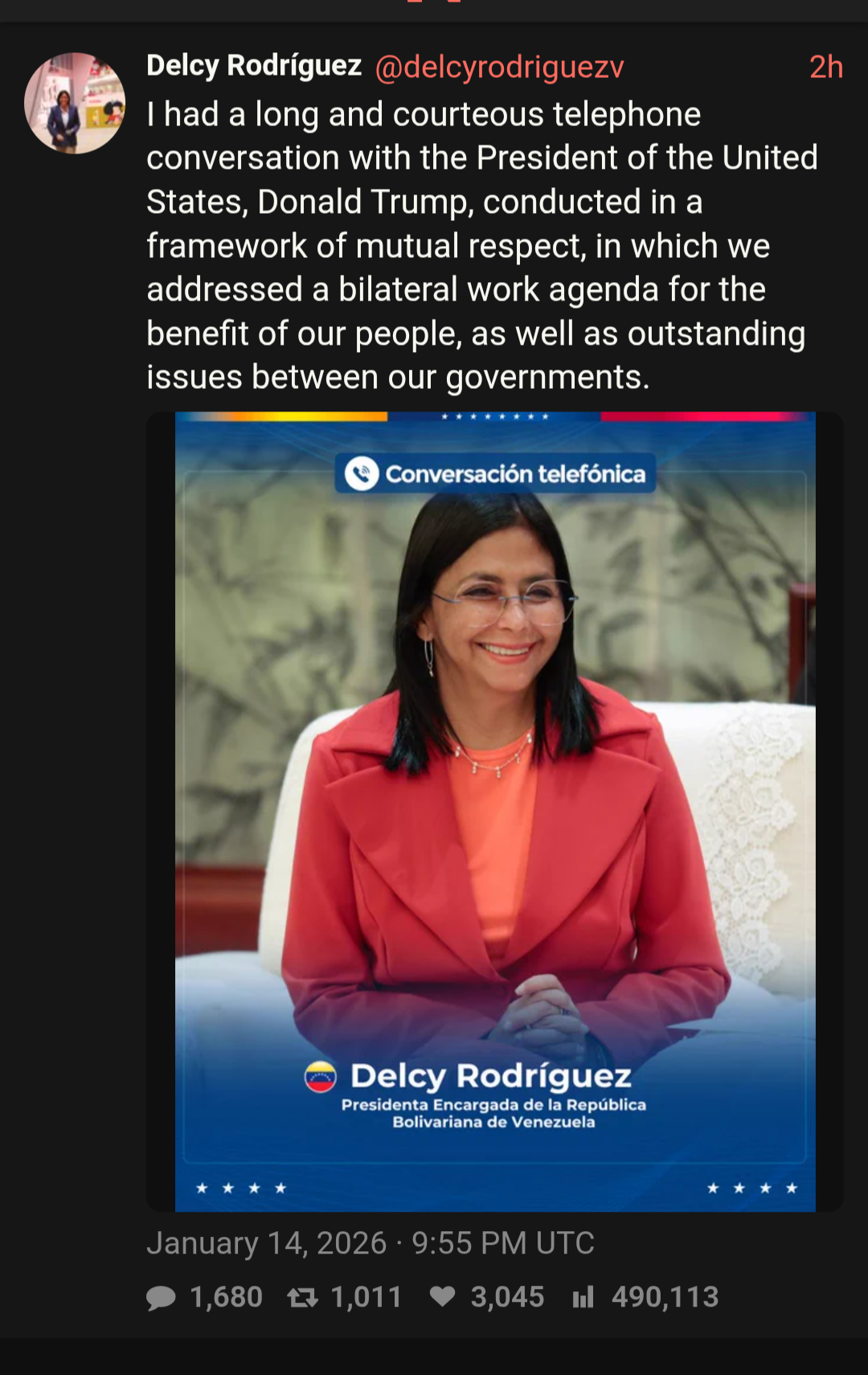Open the 2h timestamp link
Image resolution: width=868 pixels, height=1375 pixels.
825,68
